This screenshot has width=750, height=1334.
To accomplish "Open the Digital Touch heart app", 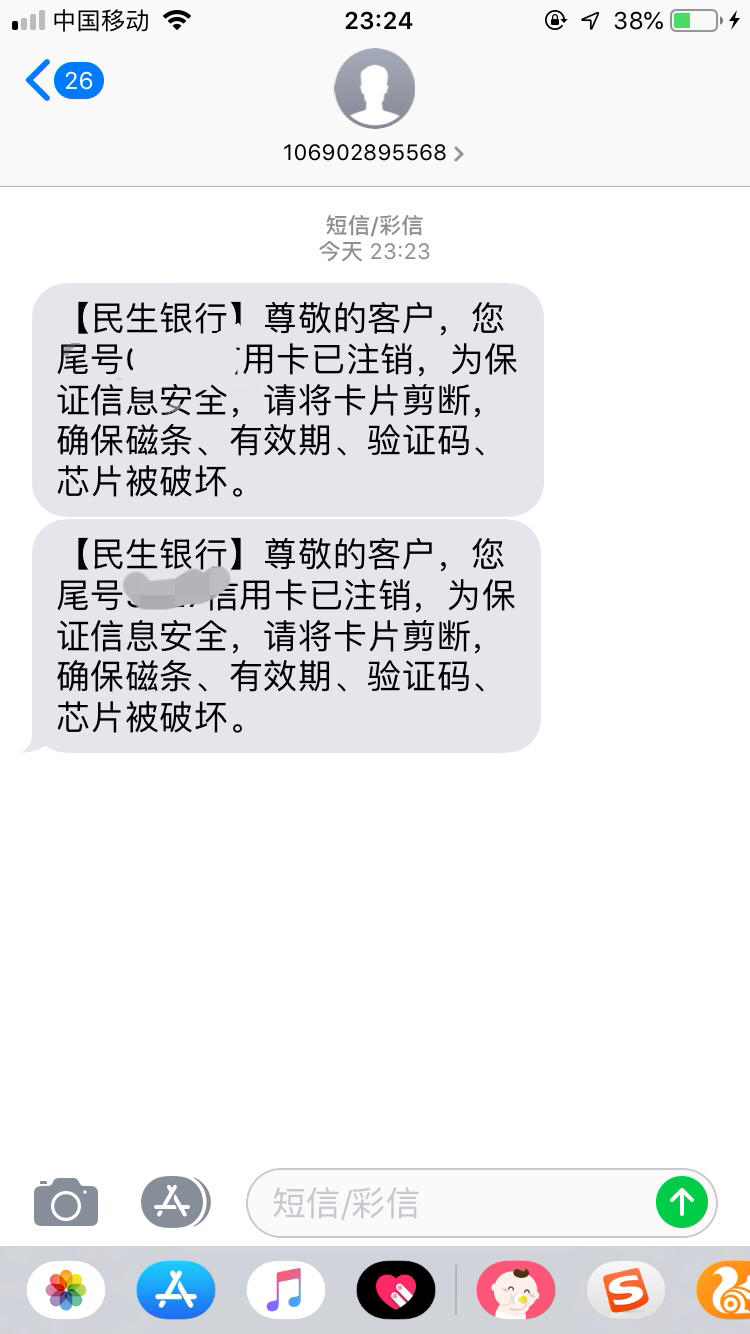I will (396, 1289).
